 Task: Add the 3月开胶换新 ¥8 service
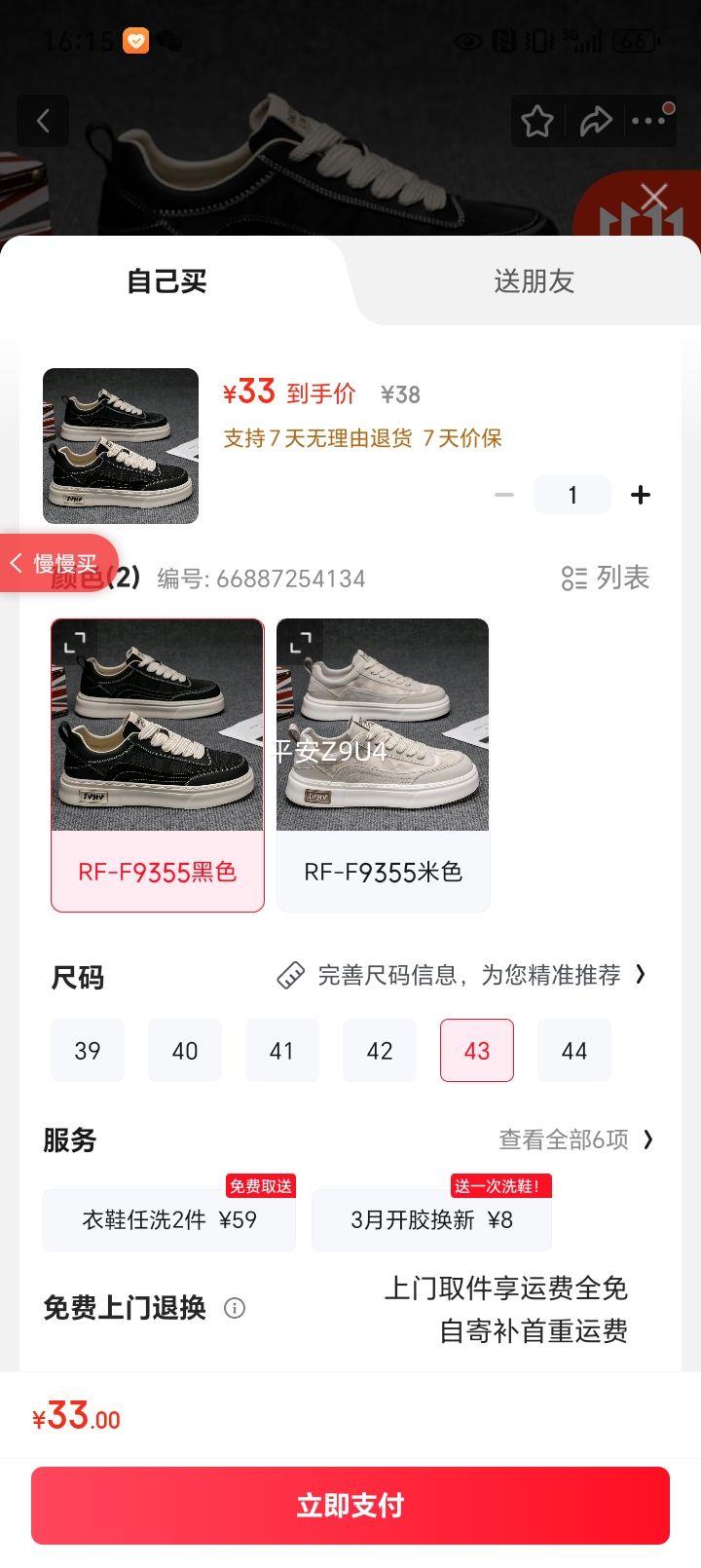pos(431,1219)
